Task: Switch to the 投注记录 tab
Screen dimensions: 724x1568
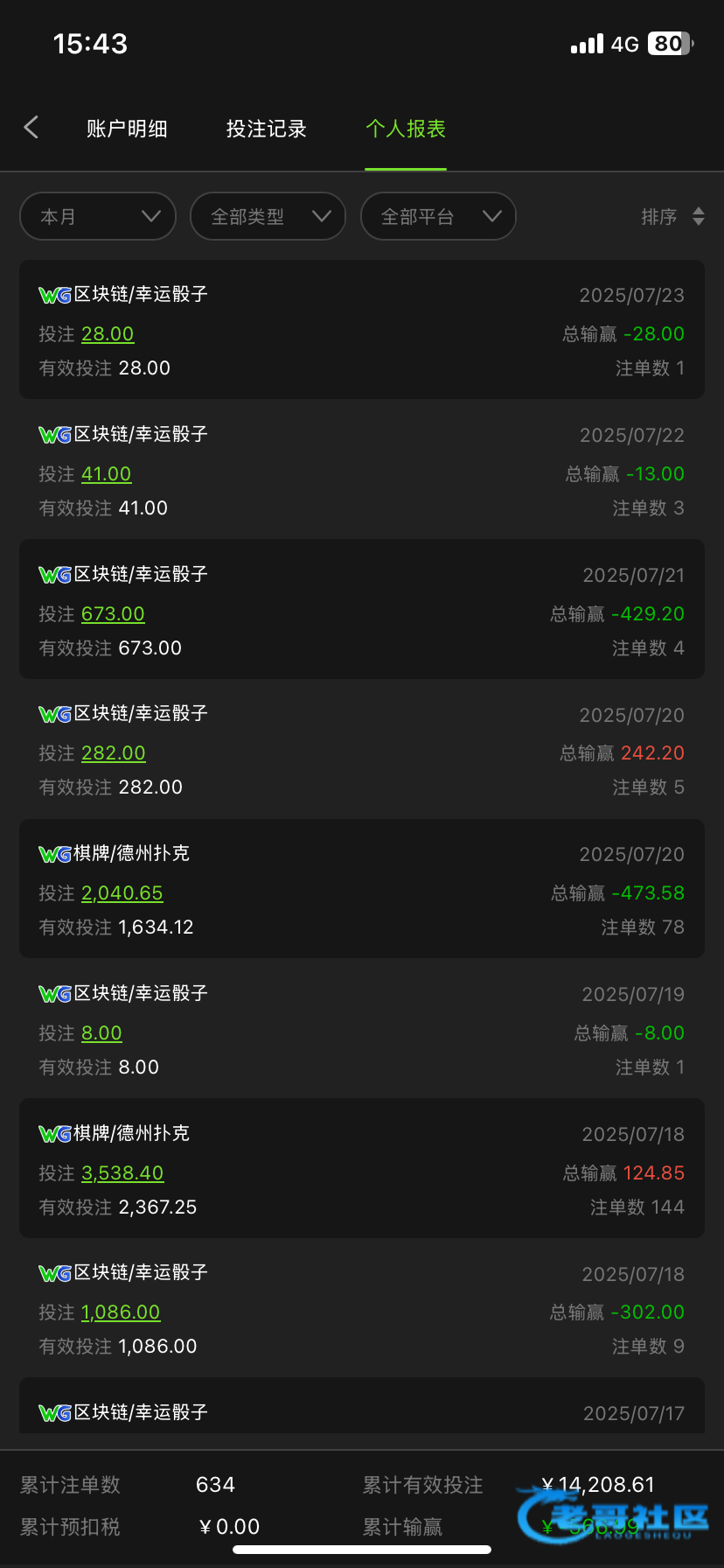Action: [x=267, y=129]
